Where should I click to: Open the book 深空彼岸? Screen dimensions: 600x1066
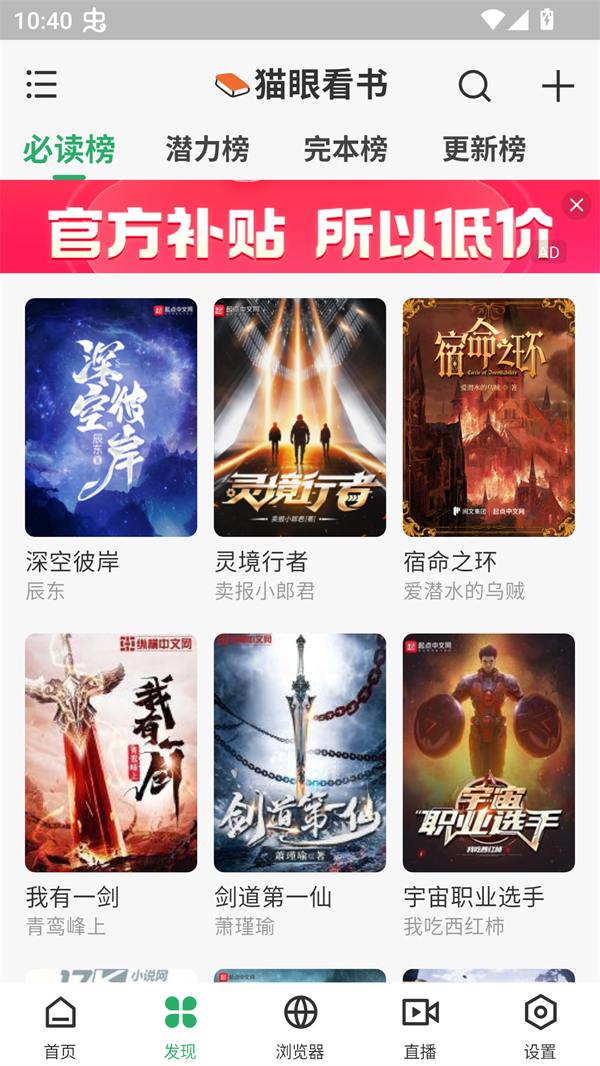pyautogui.click(x=111, y=418)
